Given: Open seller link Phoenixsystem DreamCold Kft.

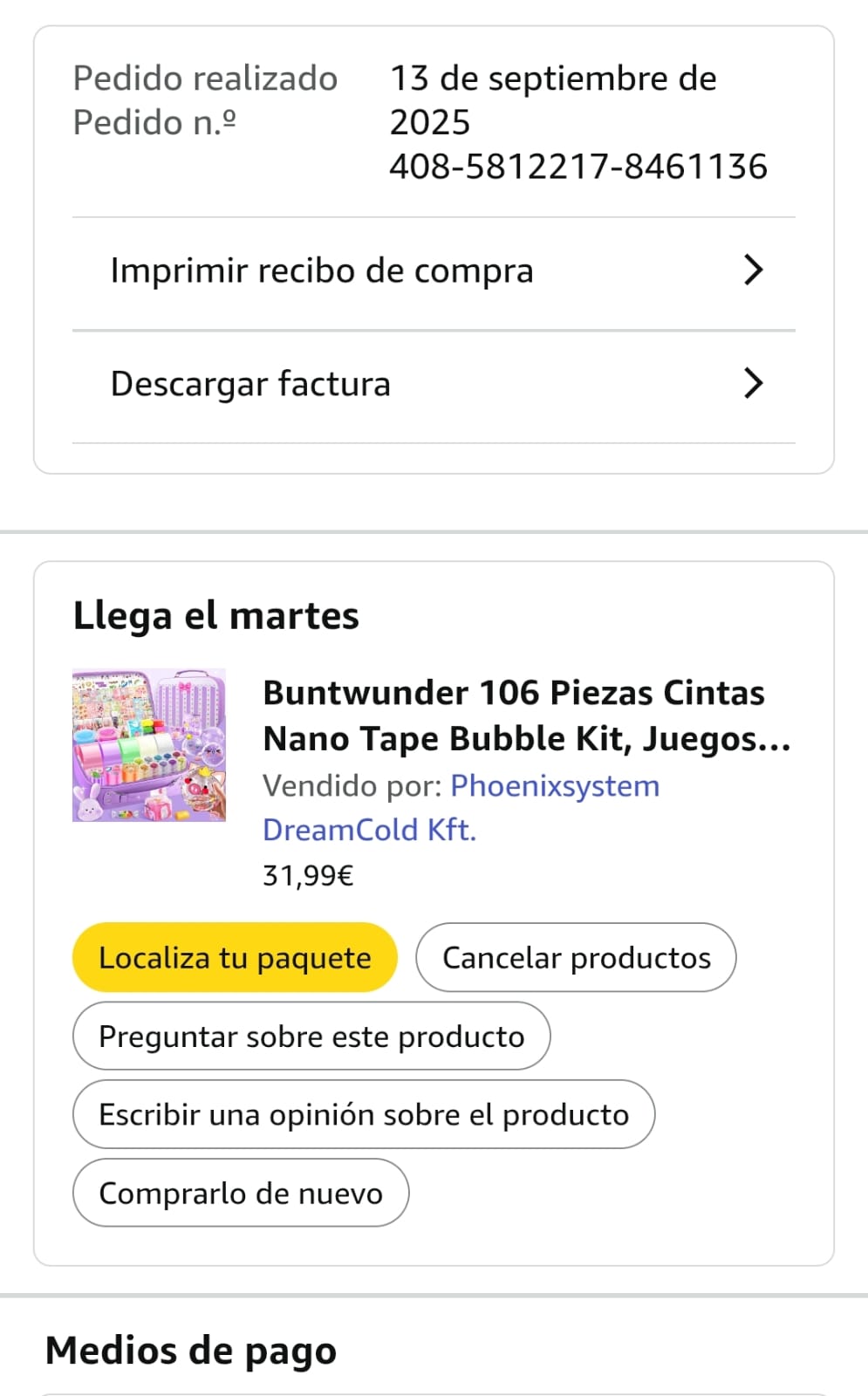Looking at the screenshot, I should (x=554, y=787).
